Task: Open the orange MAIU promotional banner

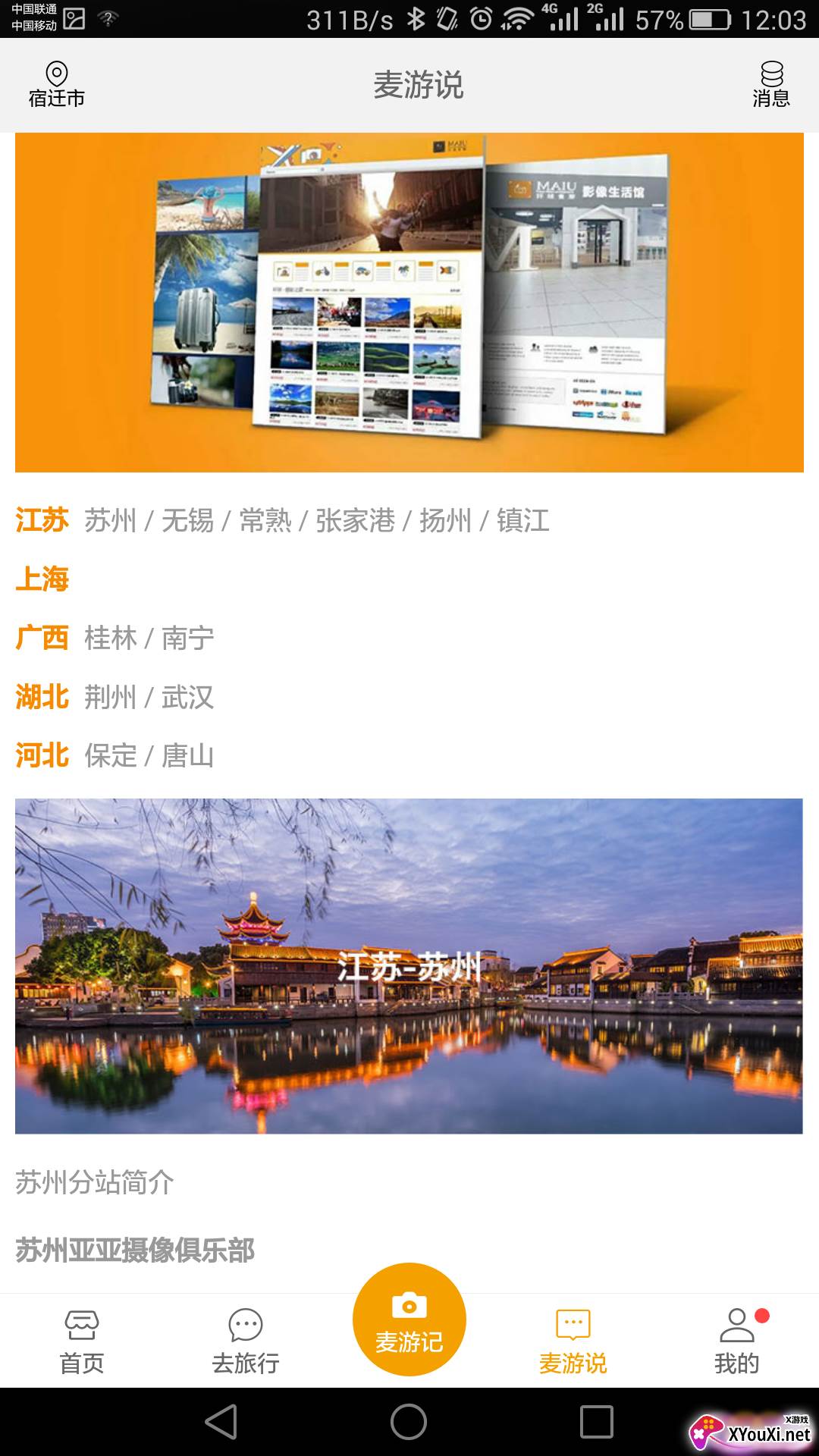Action: point(409,302)
